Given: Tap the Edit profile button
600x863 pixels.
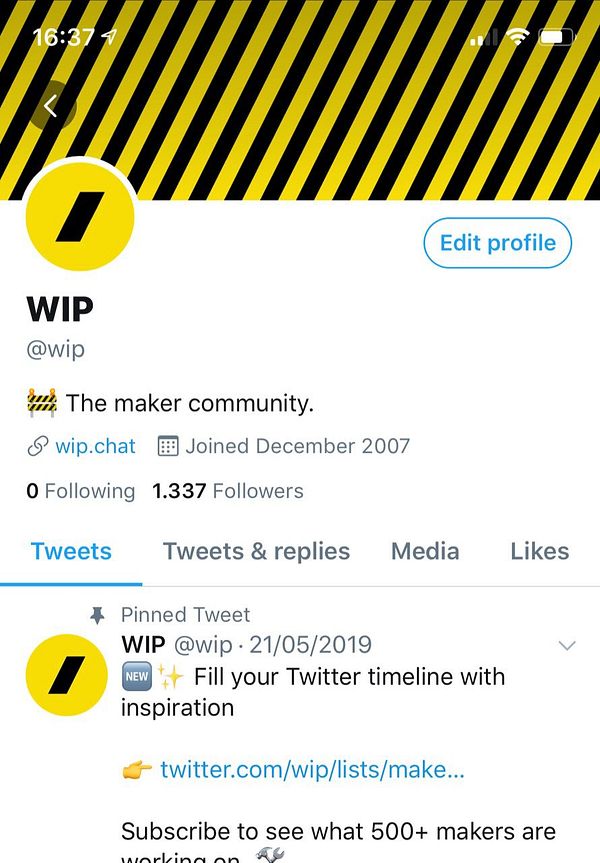Looking at the screenshot, I should 497,243.
